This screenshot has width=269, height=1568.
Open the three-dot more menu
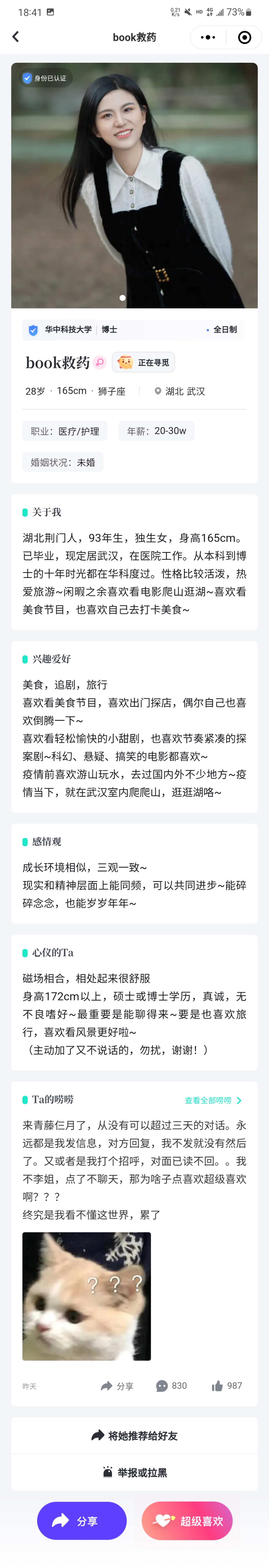(x=208, y=37)
